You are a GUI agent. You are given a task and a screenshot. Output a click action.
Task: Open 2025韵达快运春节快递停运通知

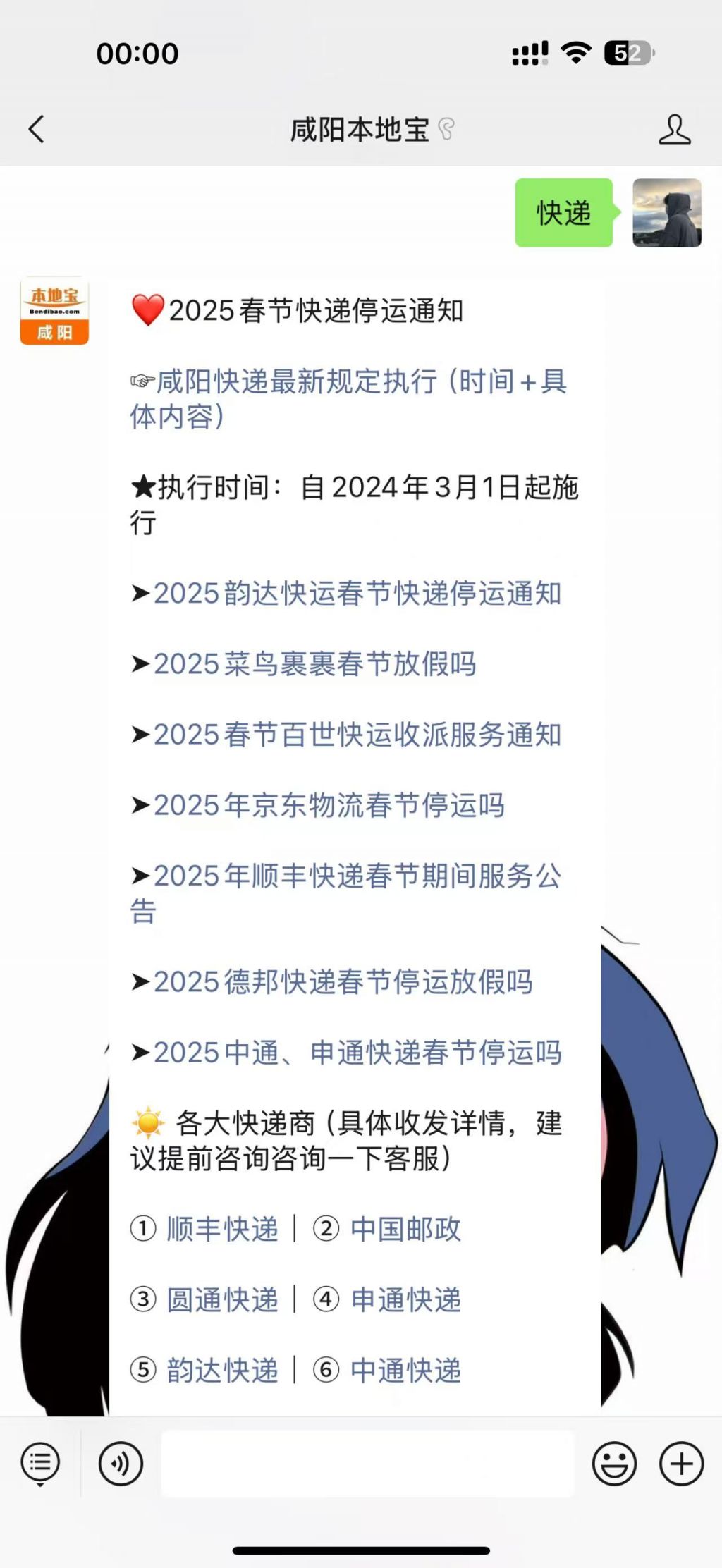pos(357,594)
